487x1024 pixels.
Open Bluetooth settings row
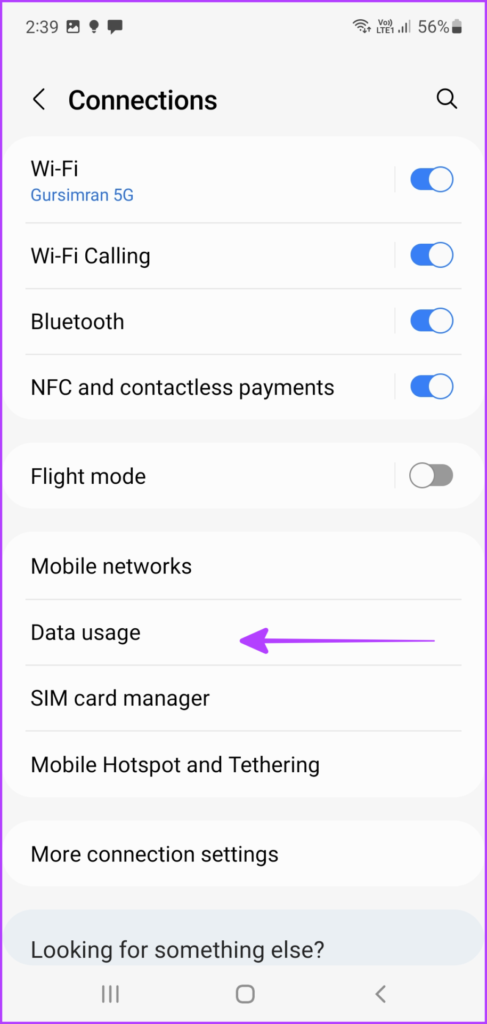point(209,321)
